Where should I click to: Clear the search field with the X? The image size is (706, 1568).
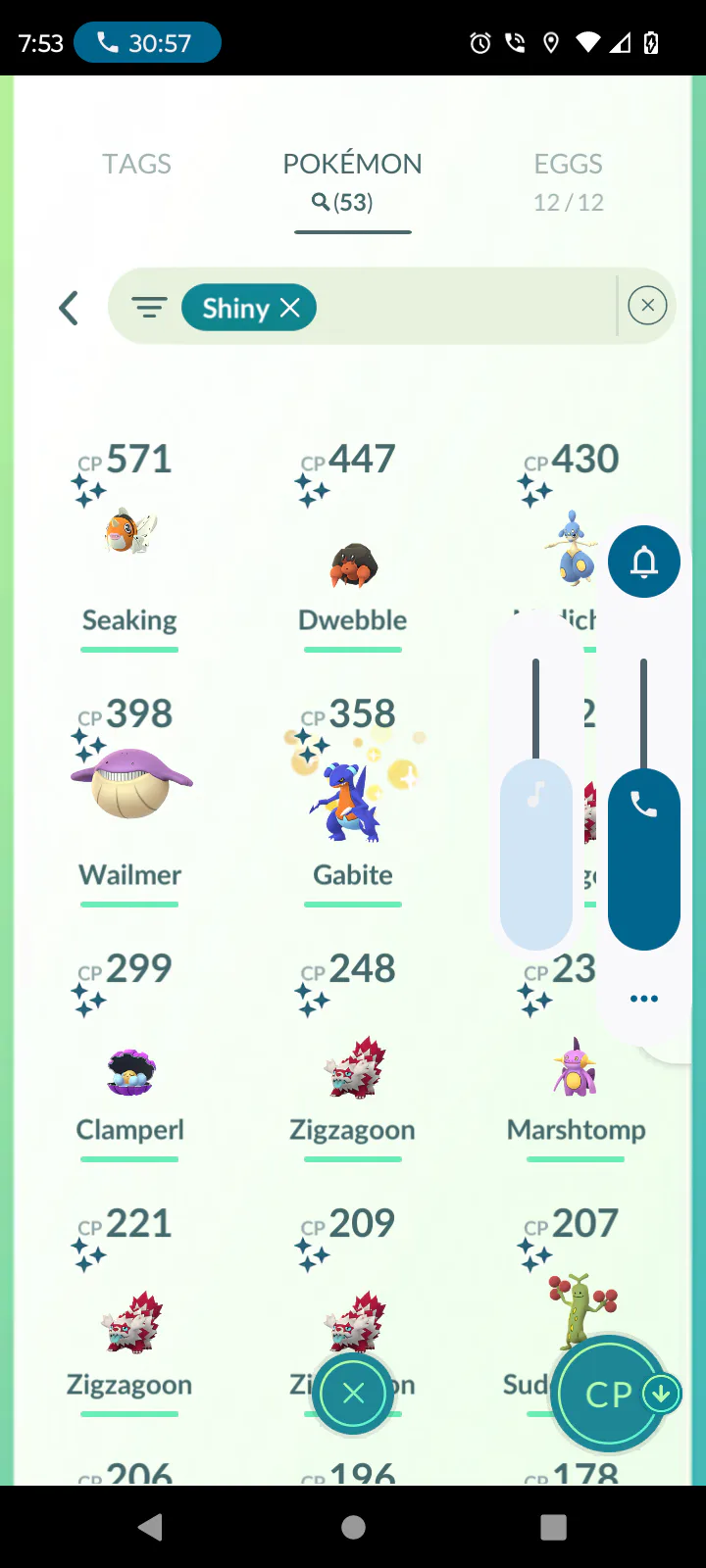(647, 306)
